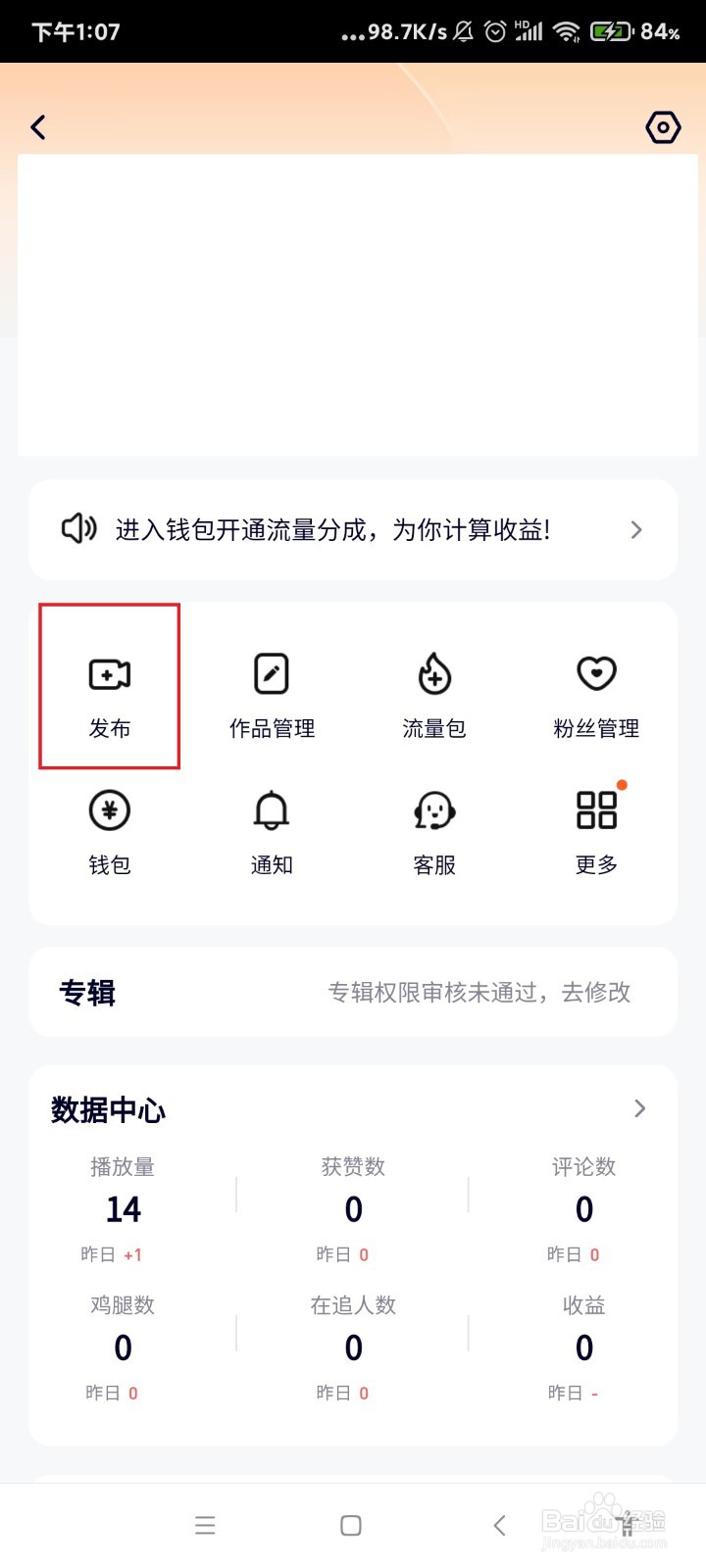The image size is (706, 1568).
Task: Select the 流量包 traffic package icon
Action: click(433, 673)
